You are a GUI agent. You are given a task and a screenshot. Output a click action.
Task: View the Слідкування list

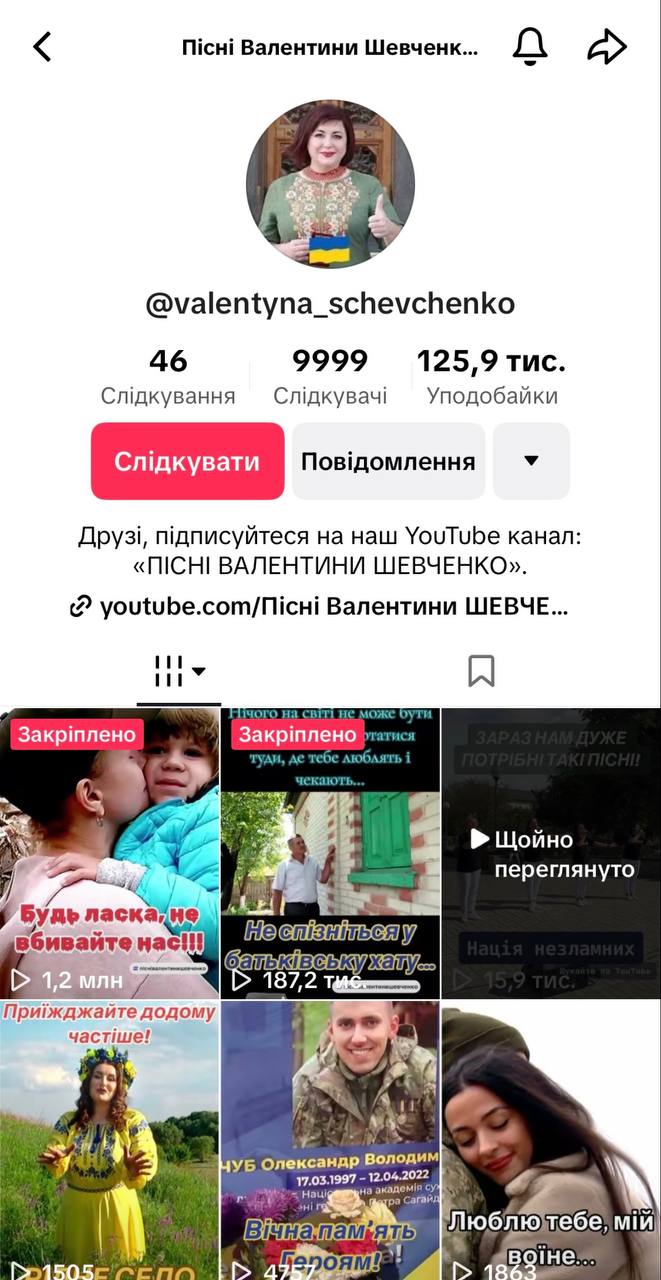[168, 376]
